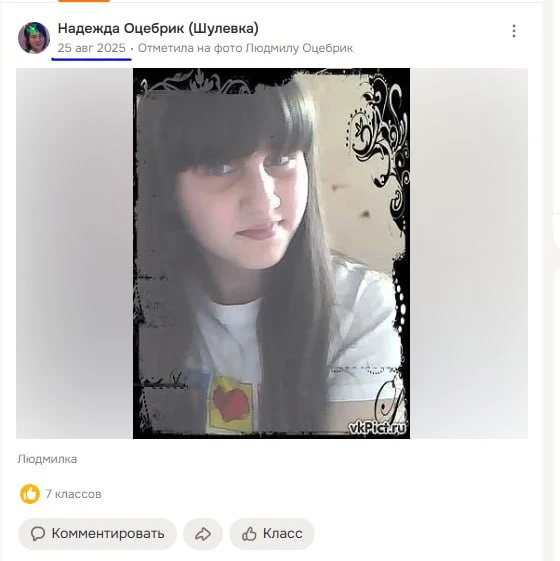The image size is (560, 561).
Task: Share this post with the arrow button
Action: (x=203, y=534)
